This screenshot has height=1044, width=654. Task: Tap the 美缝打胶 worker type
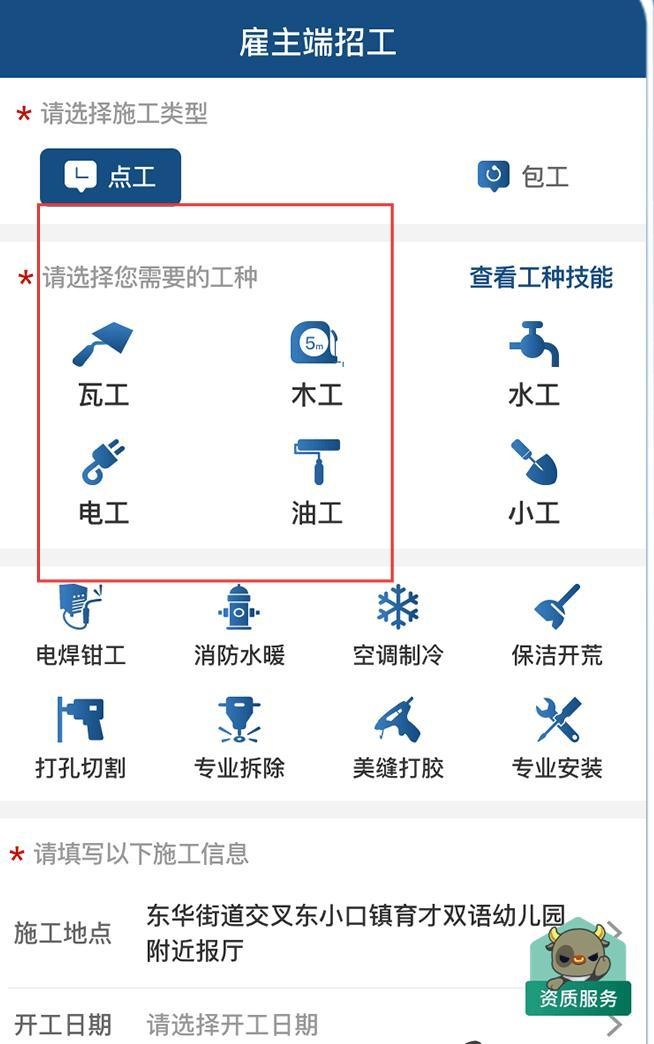397,739
